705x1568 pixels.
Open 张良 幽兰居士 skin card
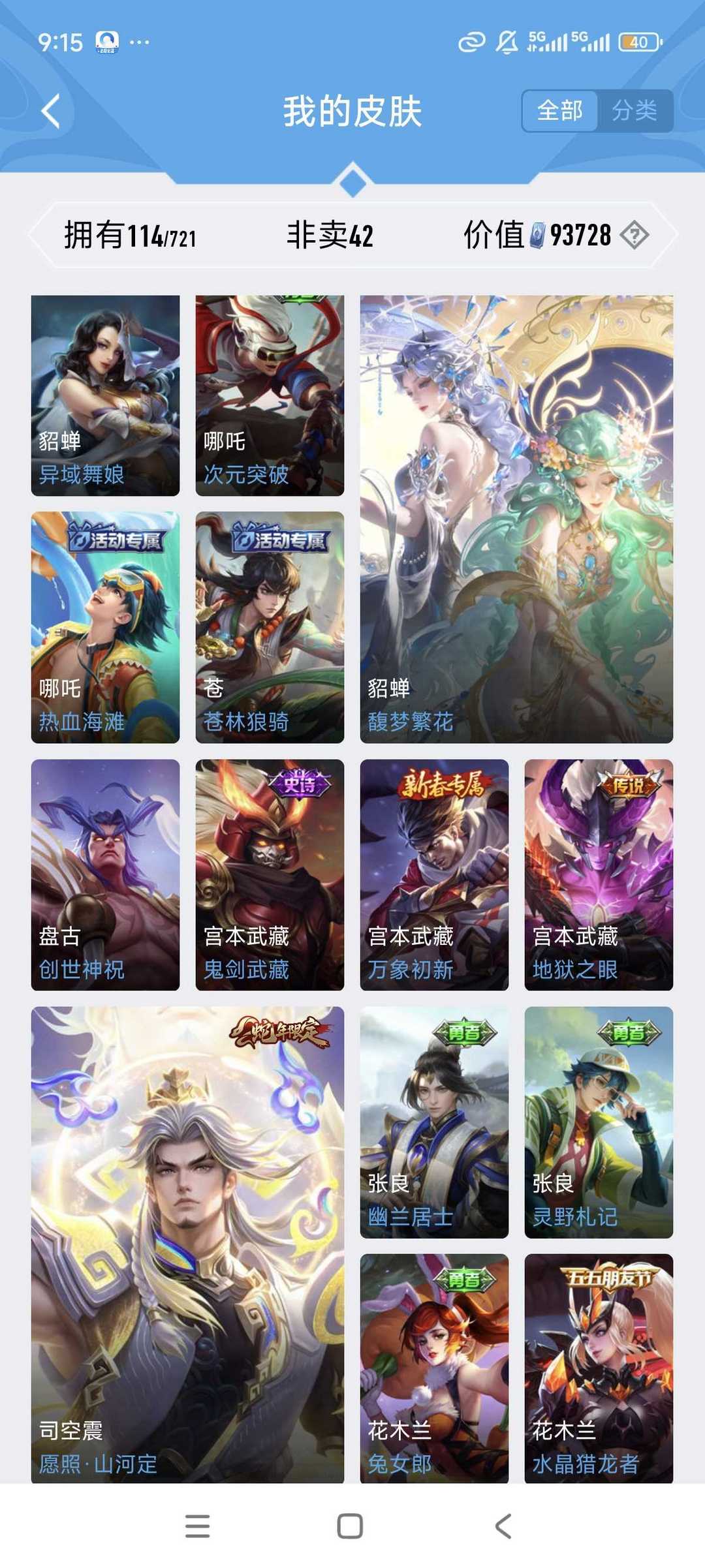point(434,1122)
